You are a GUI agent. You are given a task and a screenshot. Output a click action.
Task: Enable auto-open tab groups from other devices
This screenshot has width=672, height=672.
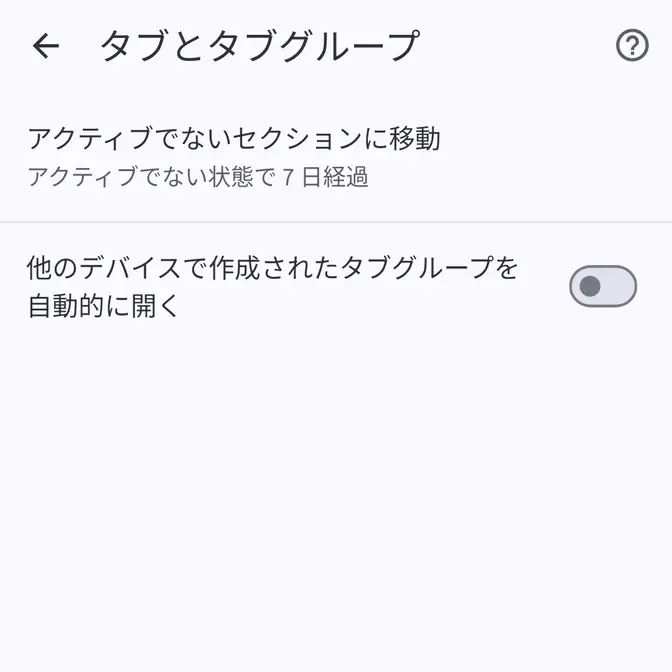[602, 286]
